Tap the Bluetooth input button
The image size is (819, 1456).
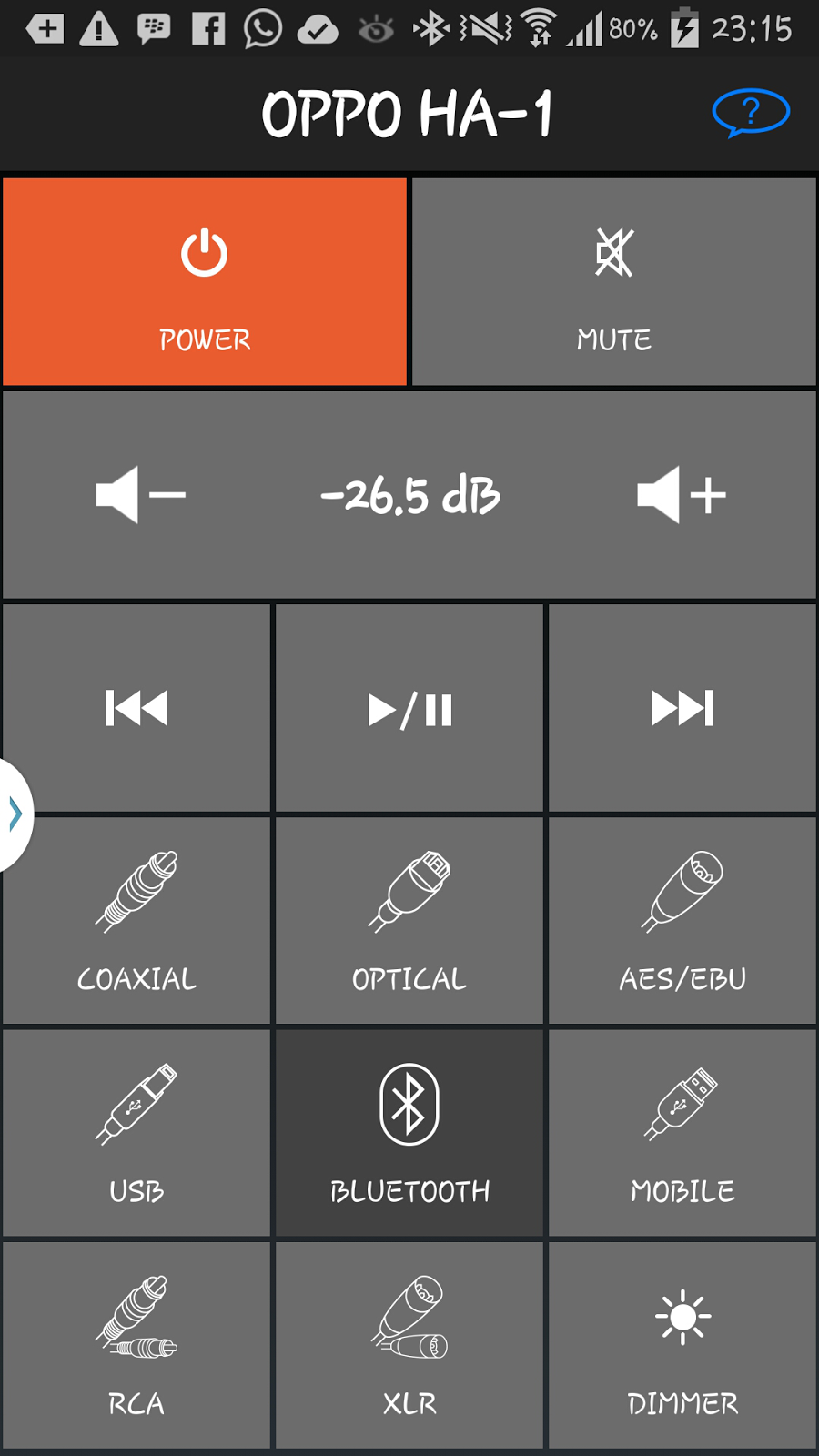409,1133
